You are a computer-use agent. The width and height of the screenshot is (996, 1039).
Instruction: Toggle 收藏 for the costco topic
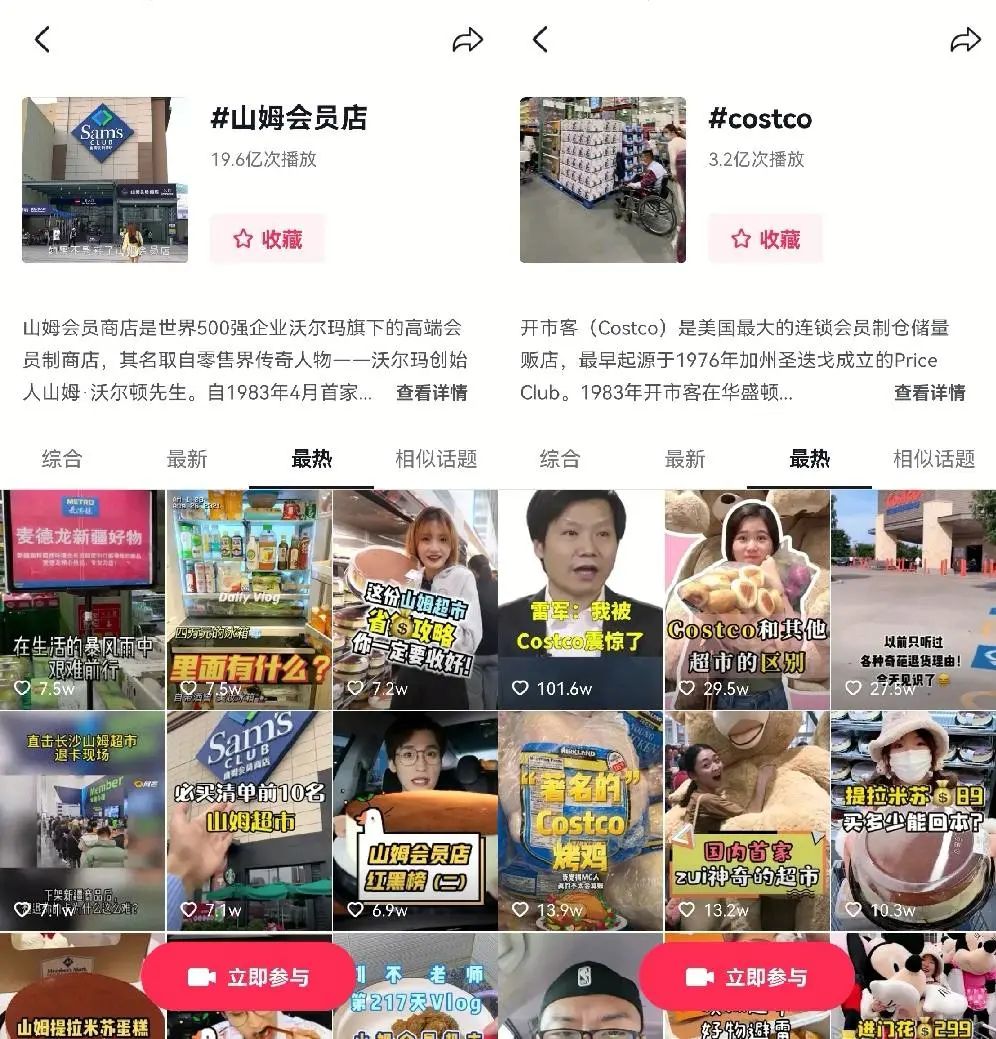click(x=766, y=239)
